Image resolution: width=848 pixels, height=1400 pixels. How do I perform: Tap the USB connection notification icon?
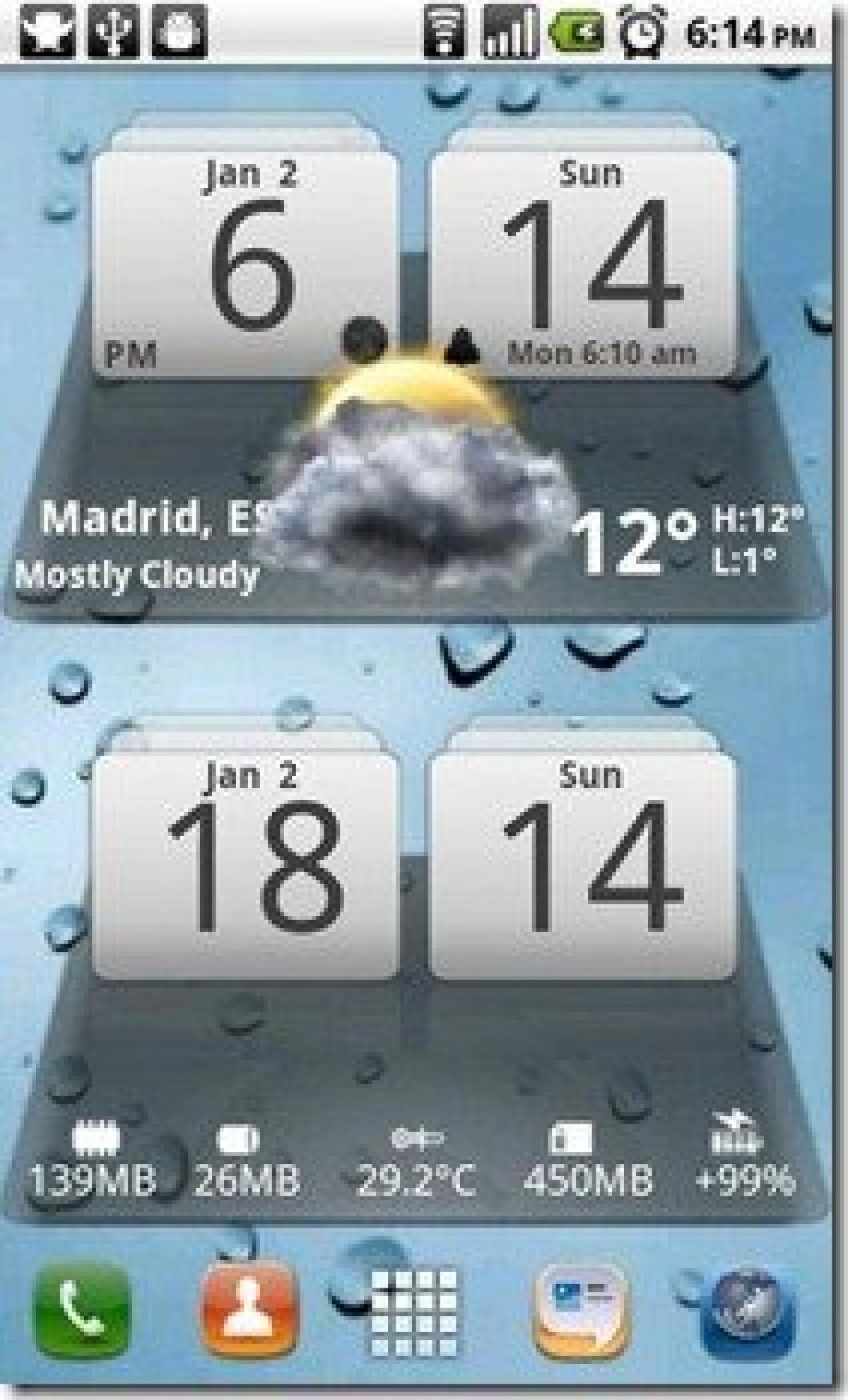click(113, 28)
